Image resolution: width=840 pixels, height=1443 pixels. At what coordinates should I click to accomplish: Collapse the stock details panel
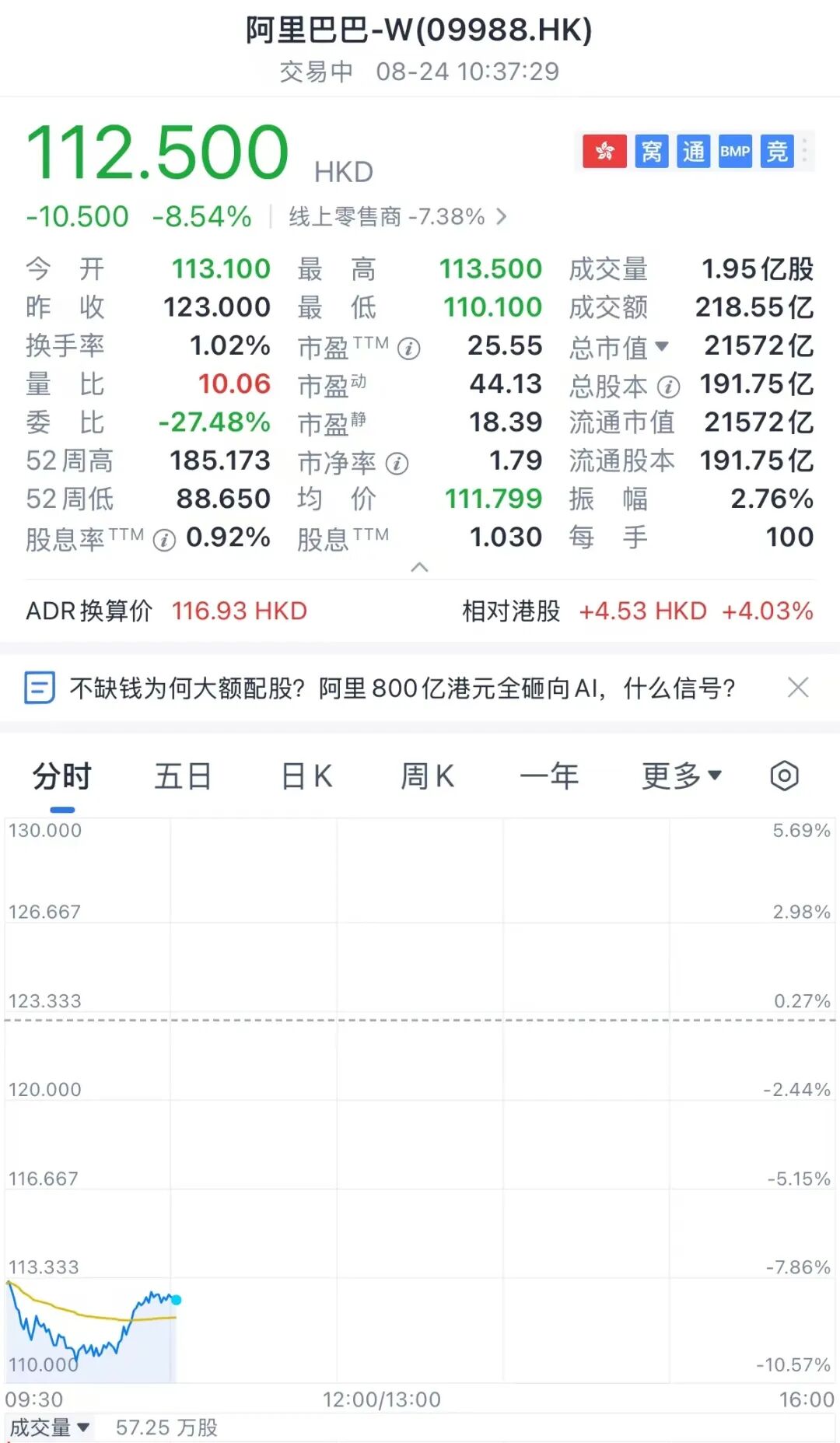coord(419,567)
